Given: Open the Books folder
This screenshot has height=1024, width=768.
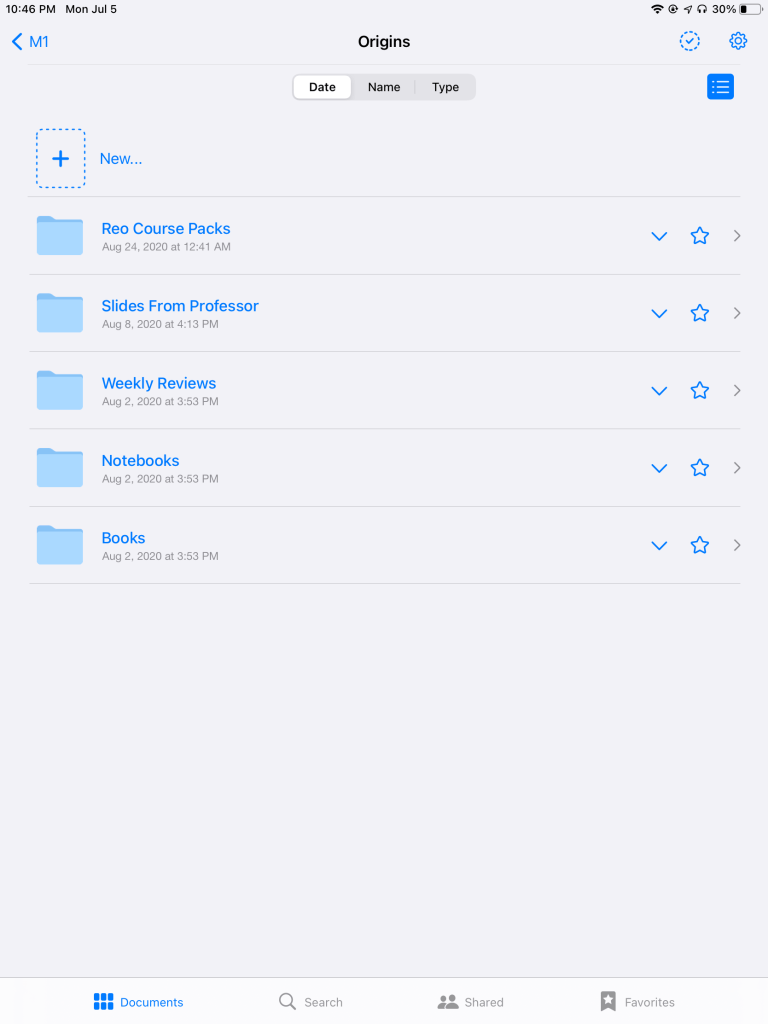Looking at the screenshot, I should pyautogui.click(x=124, y=538).
